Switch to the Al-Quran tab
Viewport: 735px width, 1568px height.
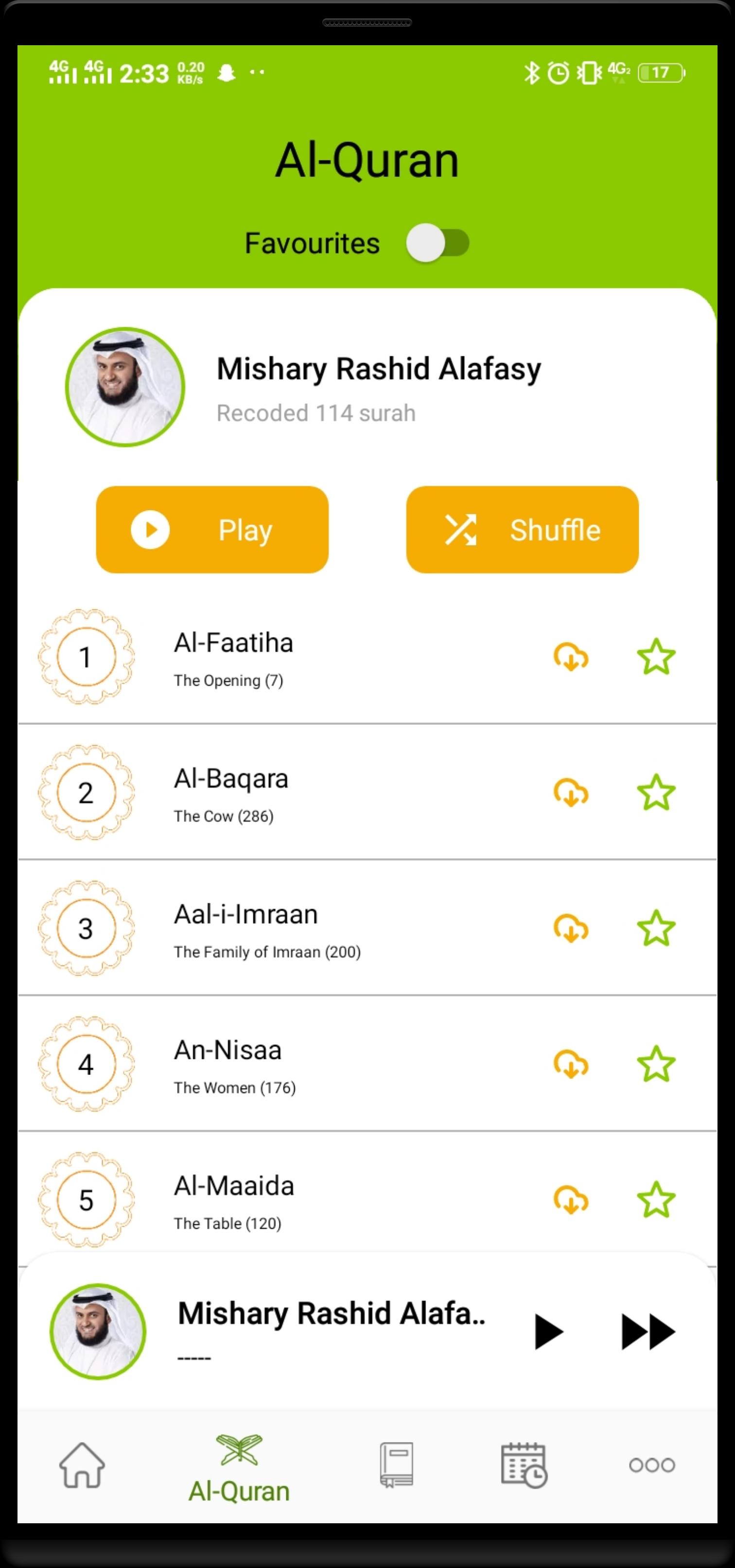pyautogui.click(x=239, y=1467)
